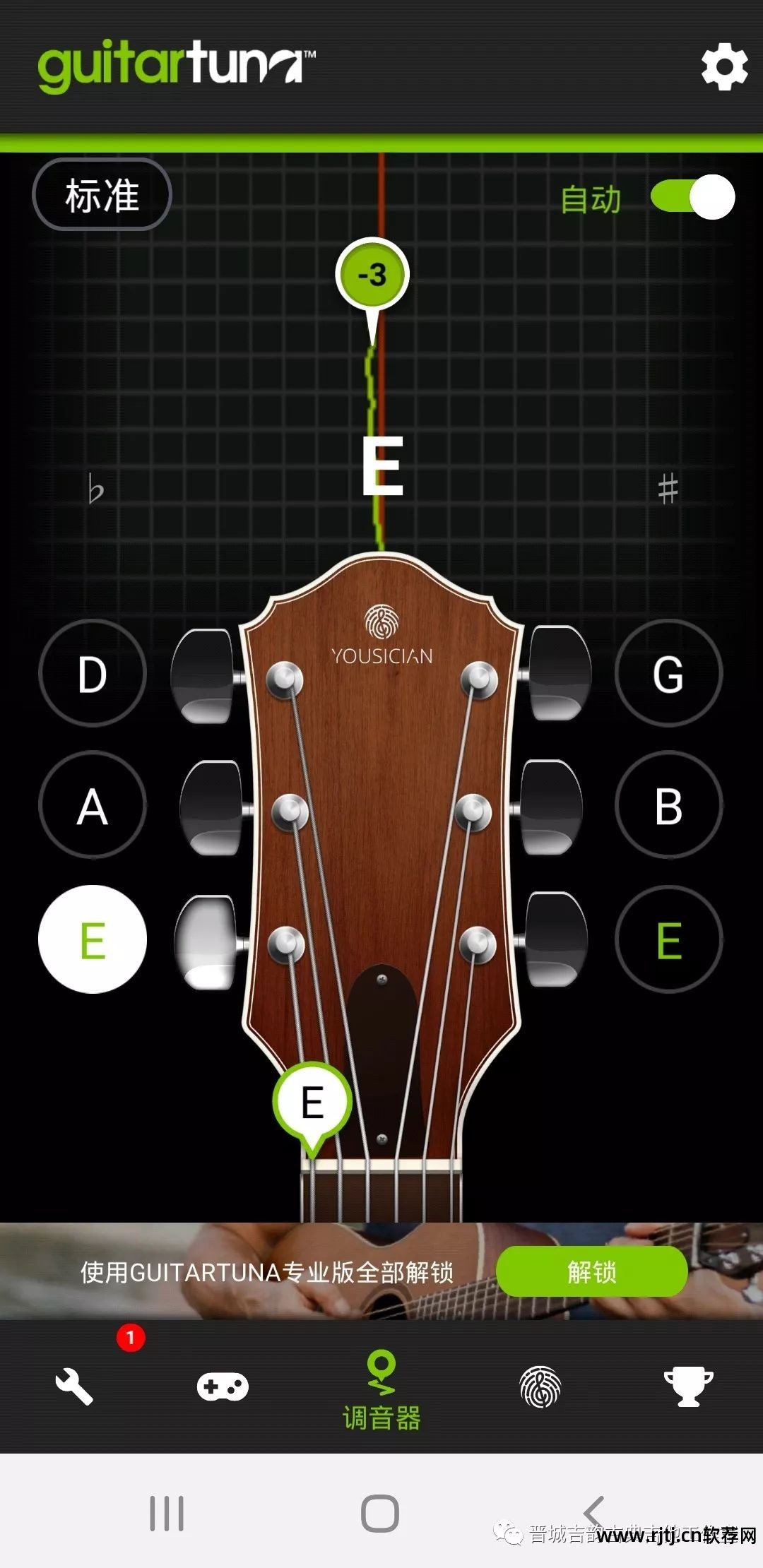Viewport: 763px width, 1568px height.
Task: Select the high E string with green letter
Action: click(668, 940)
